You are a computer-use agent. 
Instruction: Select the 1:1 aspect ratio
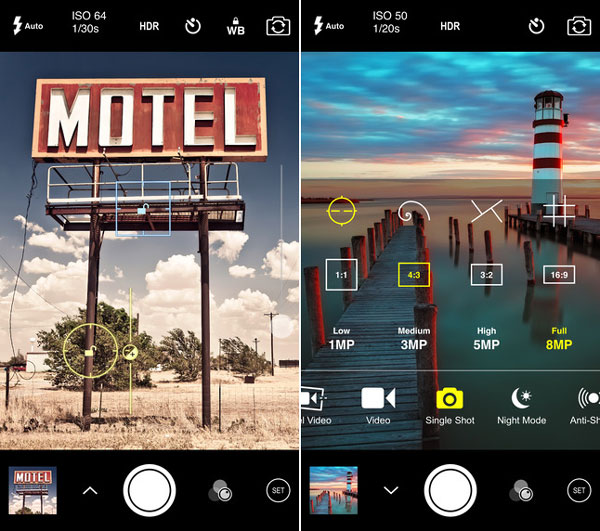(341, 273)
